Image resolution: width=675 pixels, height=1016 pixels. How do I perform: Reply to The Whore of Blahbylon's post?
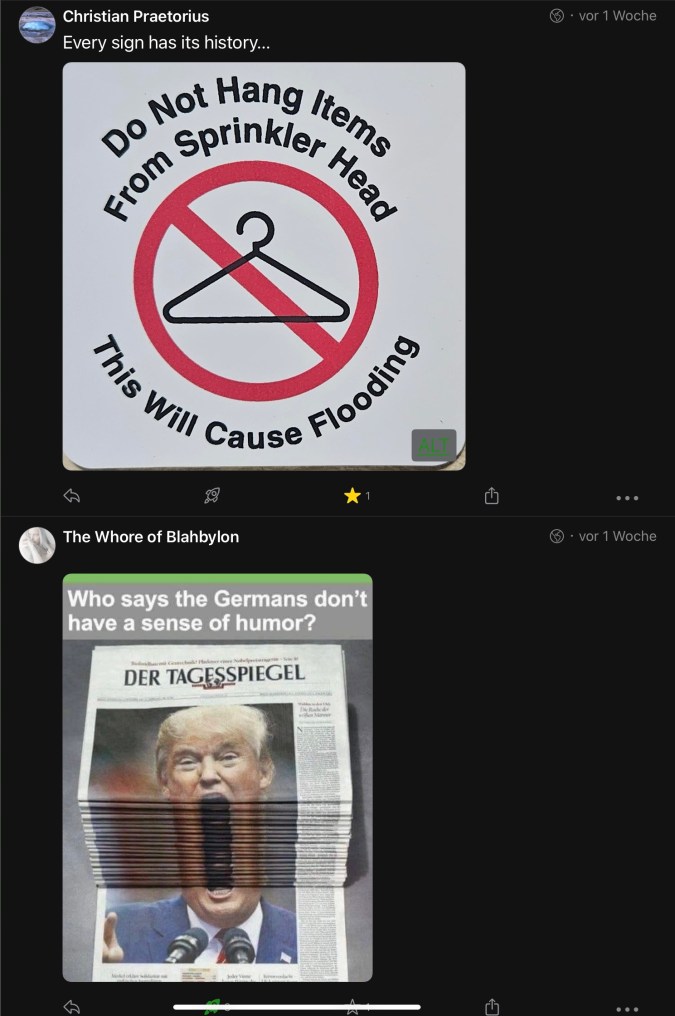click(71, 1005)
